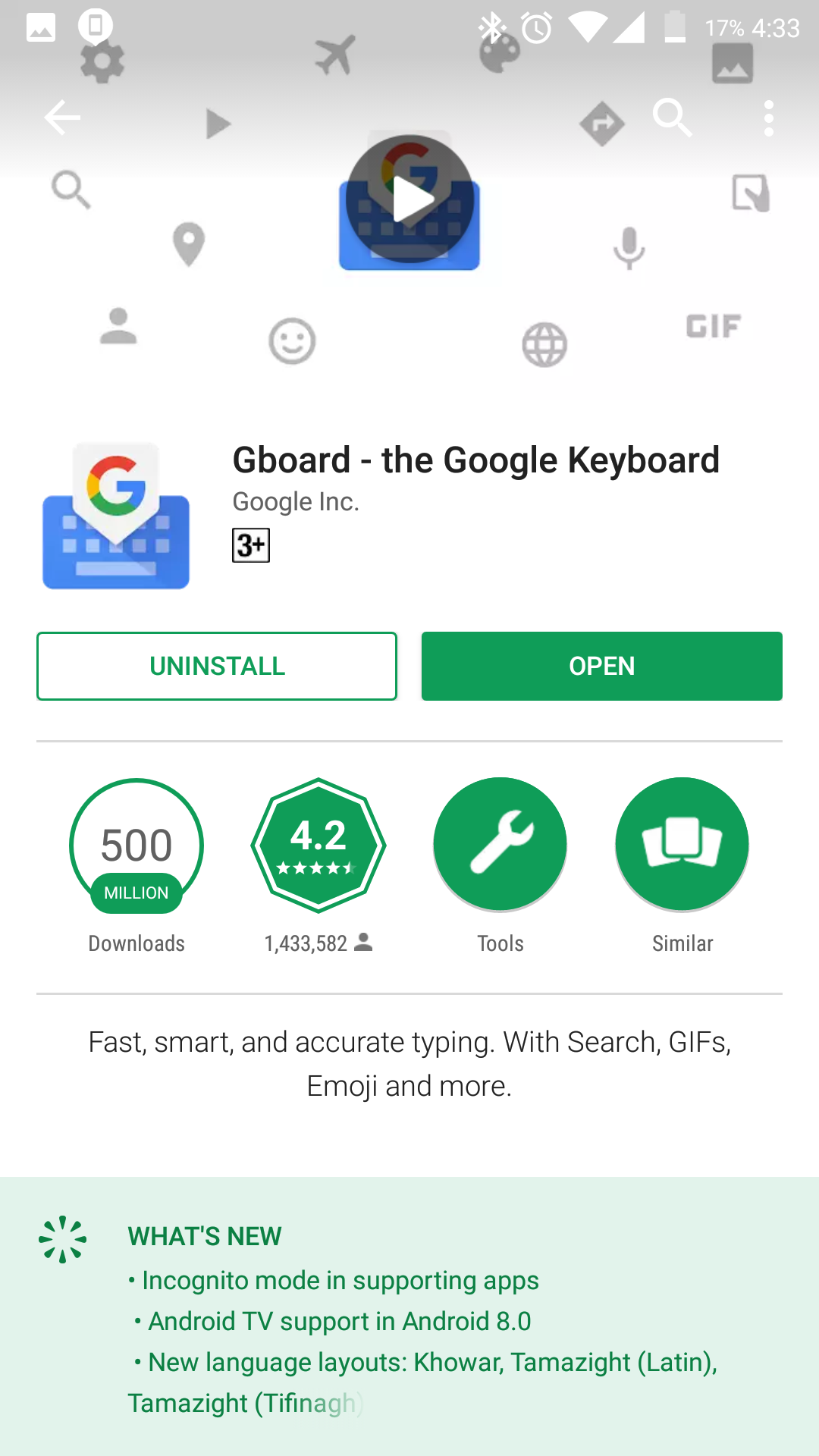Uninstall the Gboard app
This screenshot has width=819, height=1456.
(x=217, y=666)
